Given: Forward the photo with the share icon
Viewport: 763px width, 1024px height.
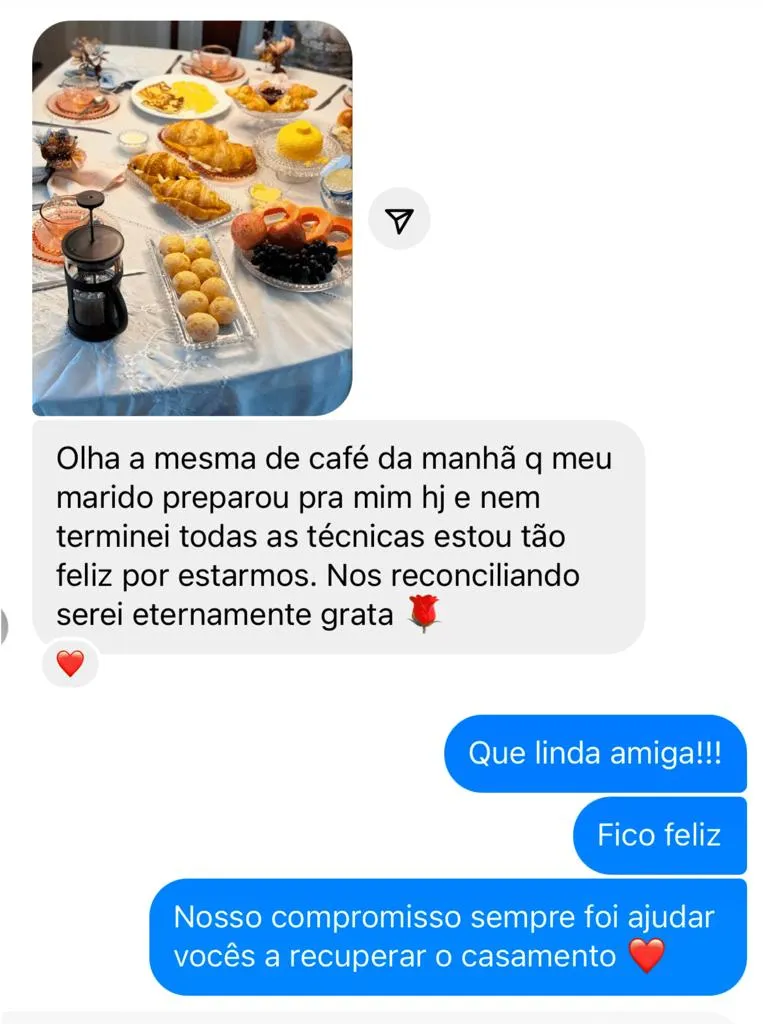Looking at the screenshot, I should coord(399,219).
